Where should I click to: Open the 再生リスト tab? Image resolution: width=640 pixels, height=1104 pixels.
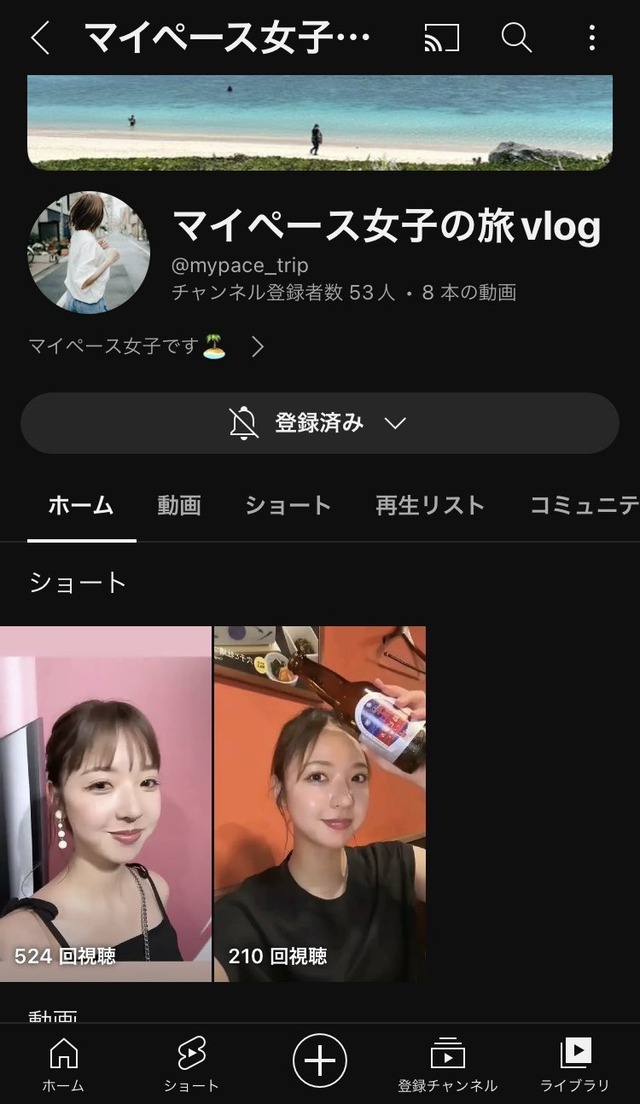pyautogui.click(x=430, y=506)
